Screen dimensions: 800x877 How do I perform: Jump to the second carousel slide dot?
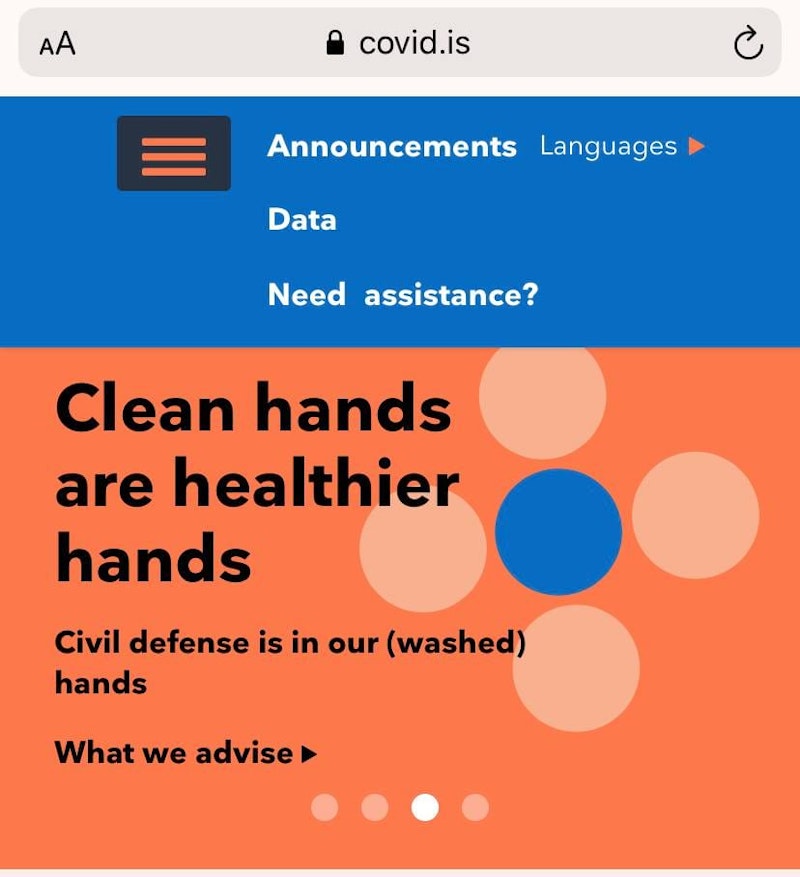[375, 807]
